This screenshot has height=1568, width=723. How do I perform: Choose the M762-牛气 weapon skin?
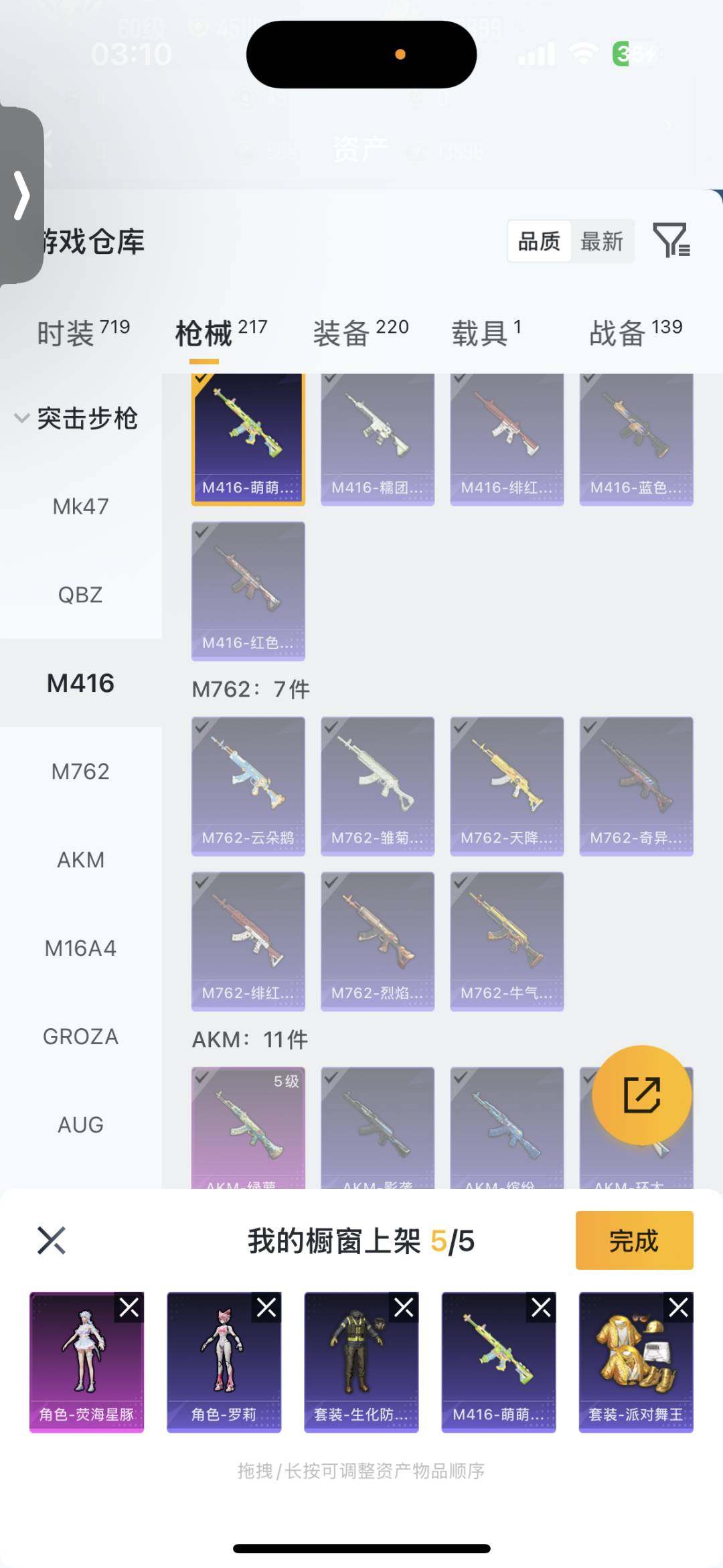507,941
